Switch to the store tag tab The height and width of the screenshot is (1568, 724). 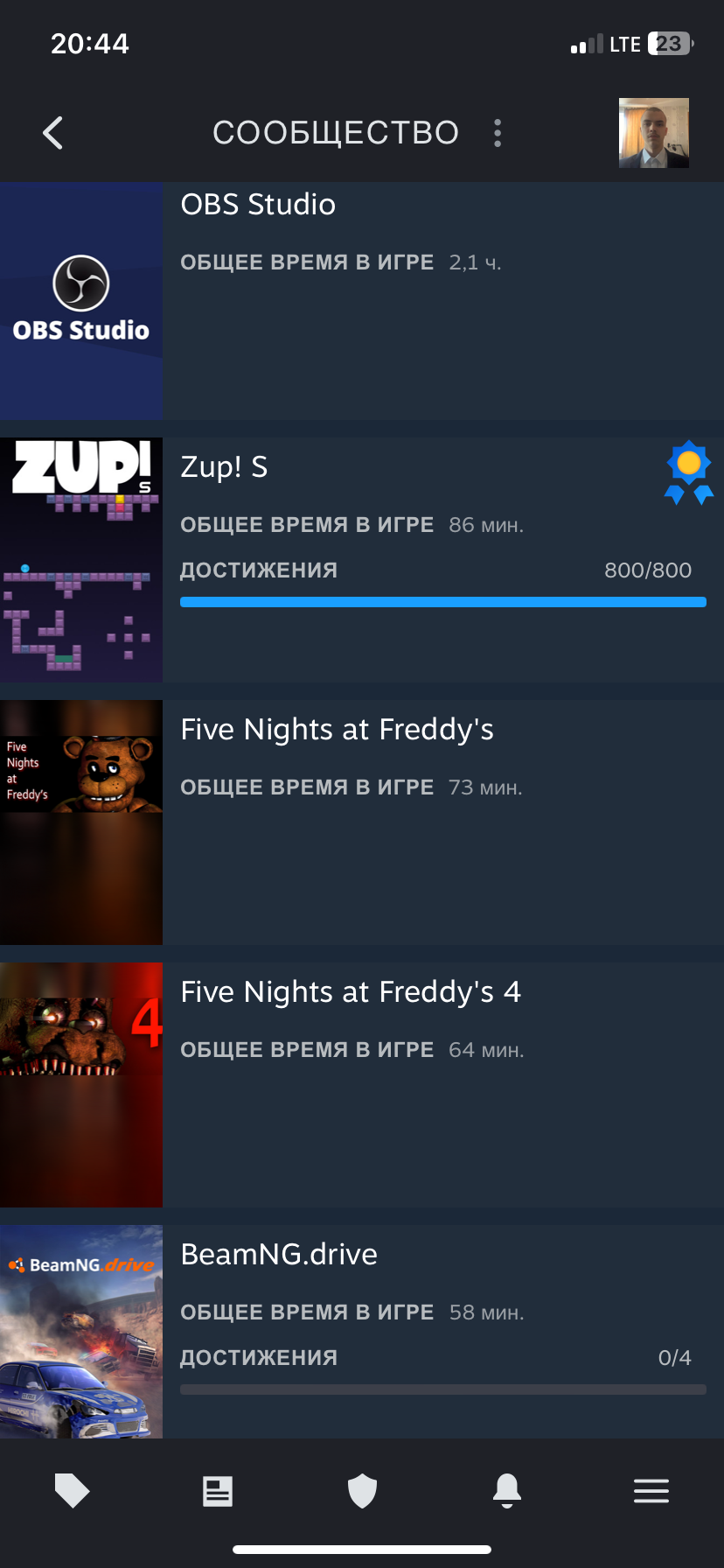tap(73, 1490)
